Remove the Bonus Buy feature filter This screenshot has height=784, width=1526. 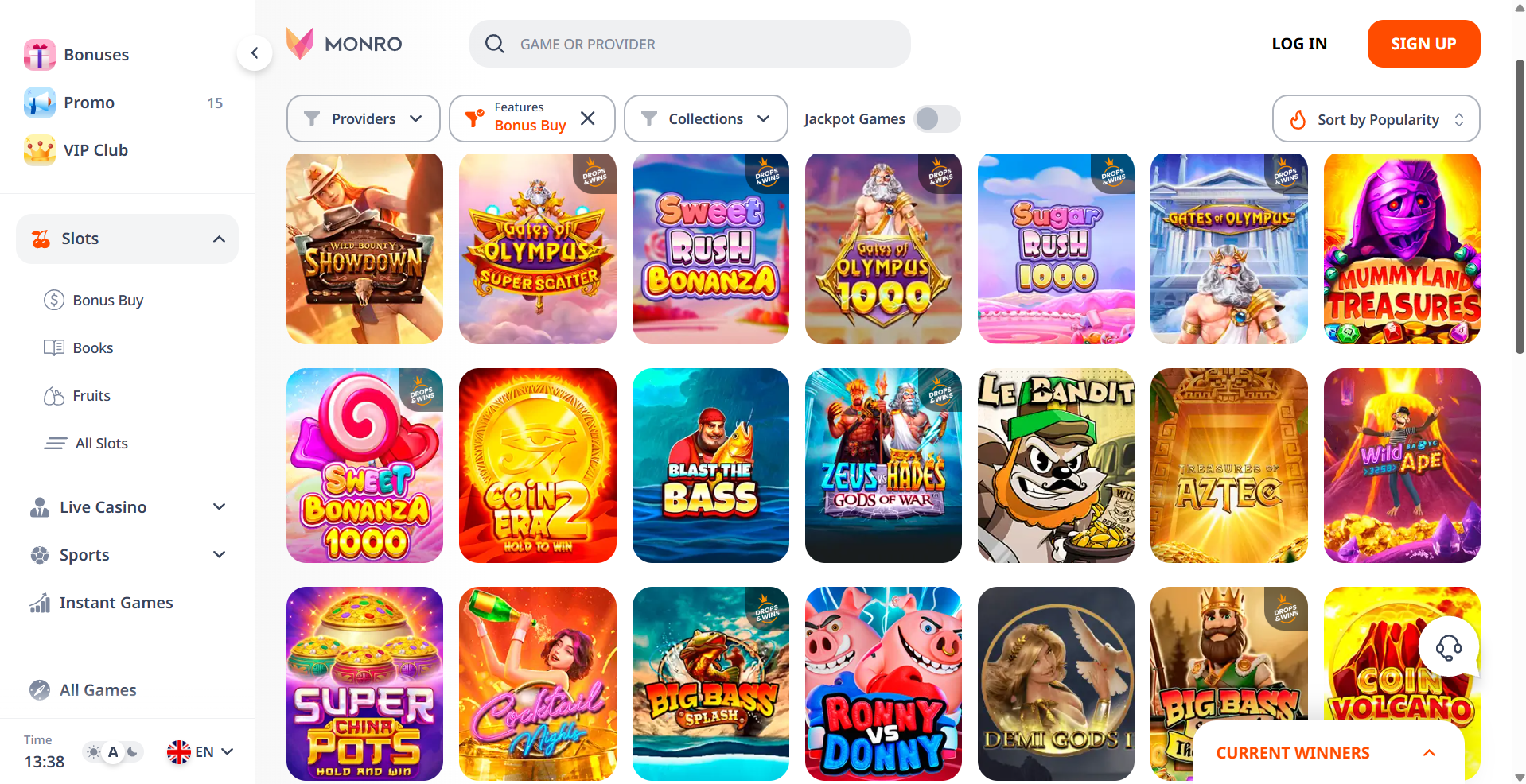[x=588, y=118]
